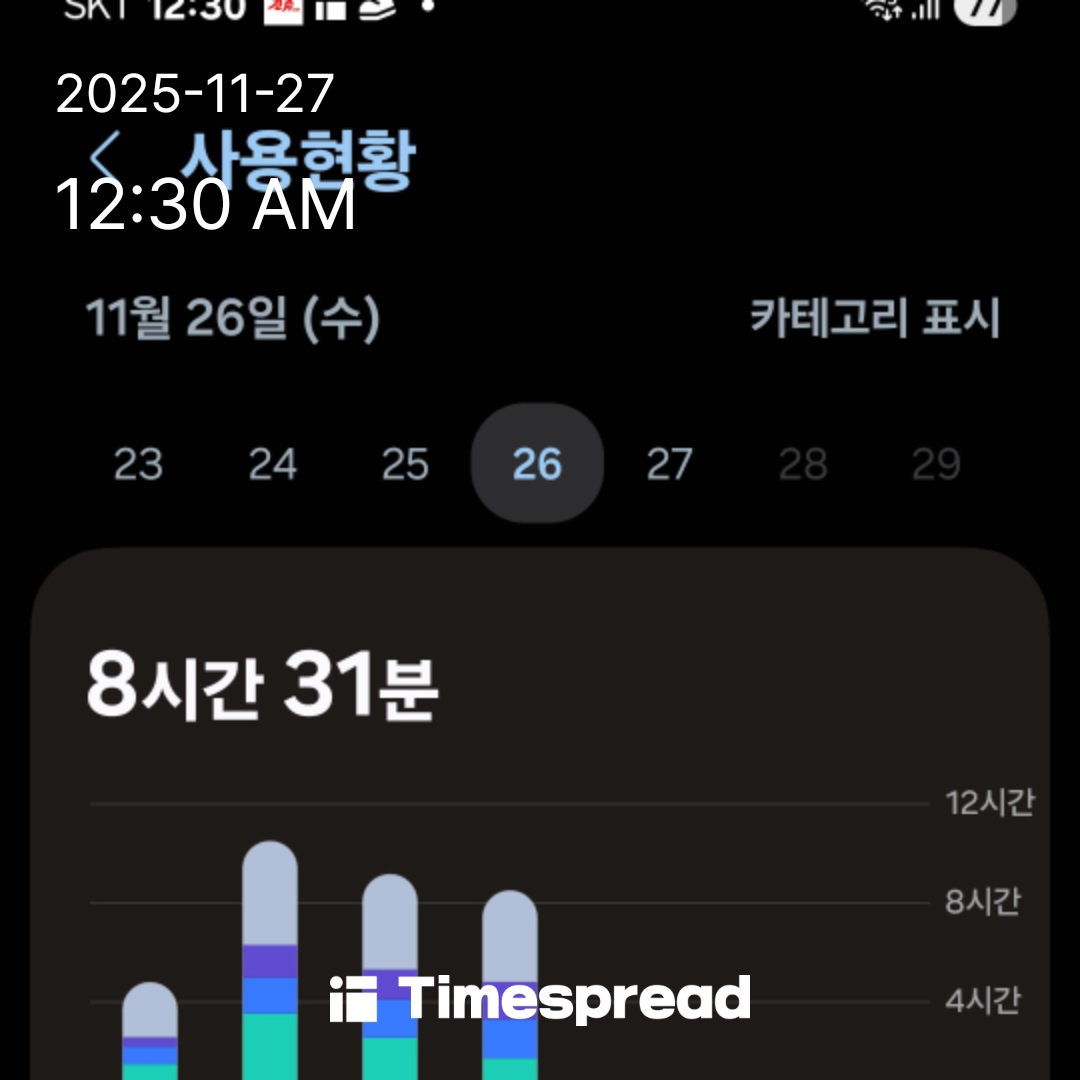Go back from the 사용현황 screen
The image size is (1080, 1080).
(x=104, y=157)
